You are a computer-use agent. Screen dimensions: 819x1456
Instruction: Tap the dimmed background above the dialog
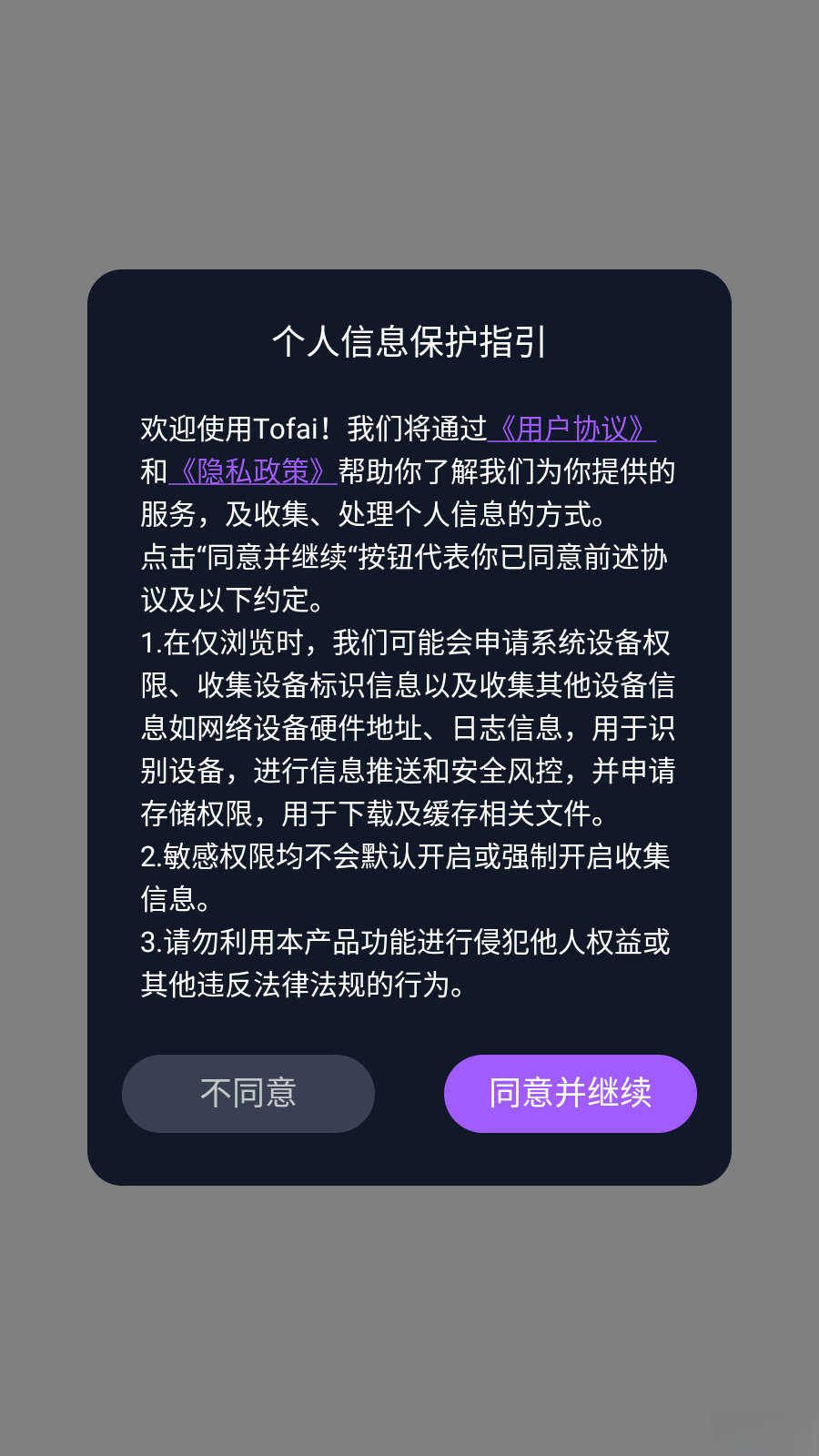pos(409,136)
